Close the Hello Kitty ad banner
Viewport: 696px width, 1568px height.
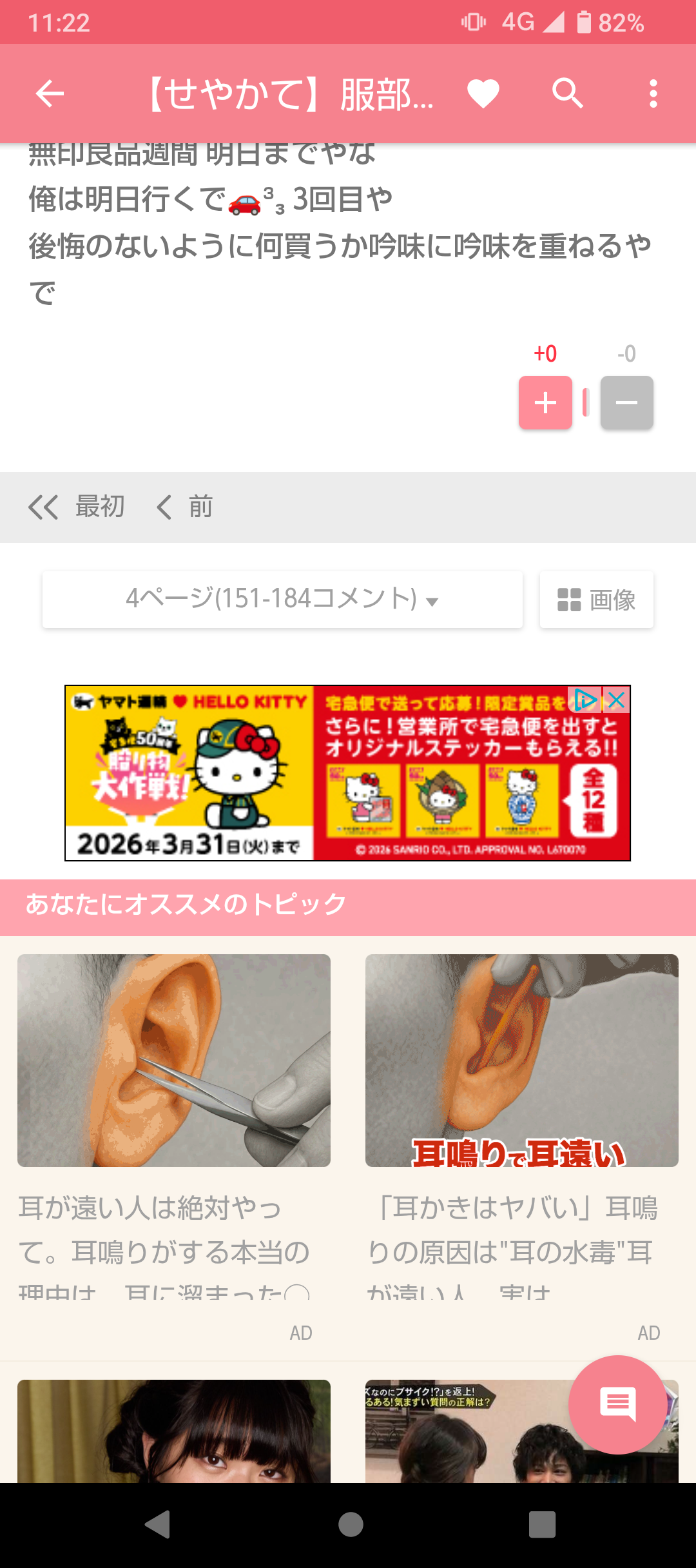point(617,700)
